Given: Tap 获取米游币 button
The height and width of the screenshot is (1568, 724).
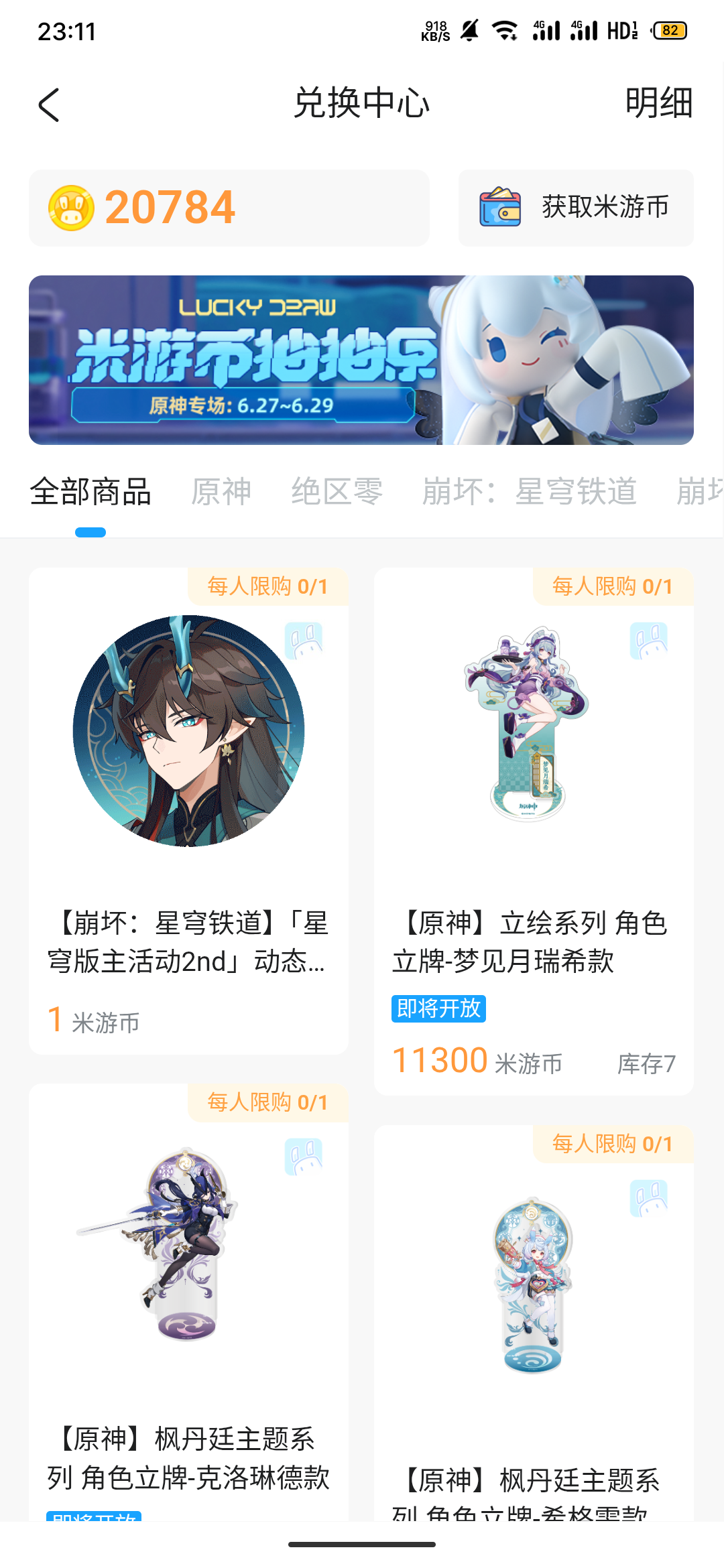Looking at the screenshot, I should pyautogui.click(x=576, y=208).
